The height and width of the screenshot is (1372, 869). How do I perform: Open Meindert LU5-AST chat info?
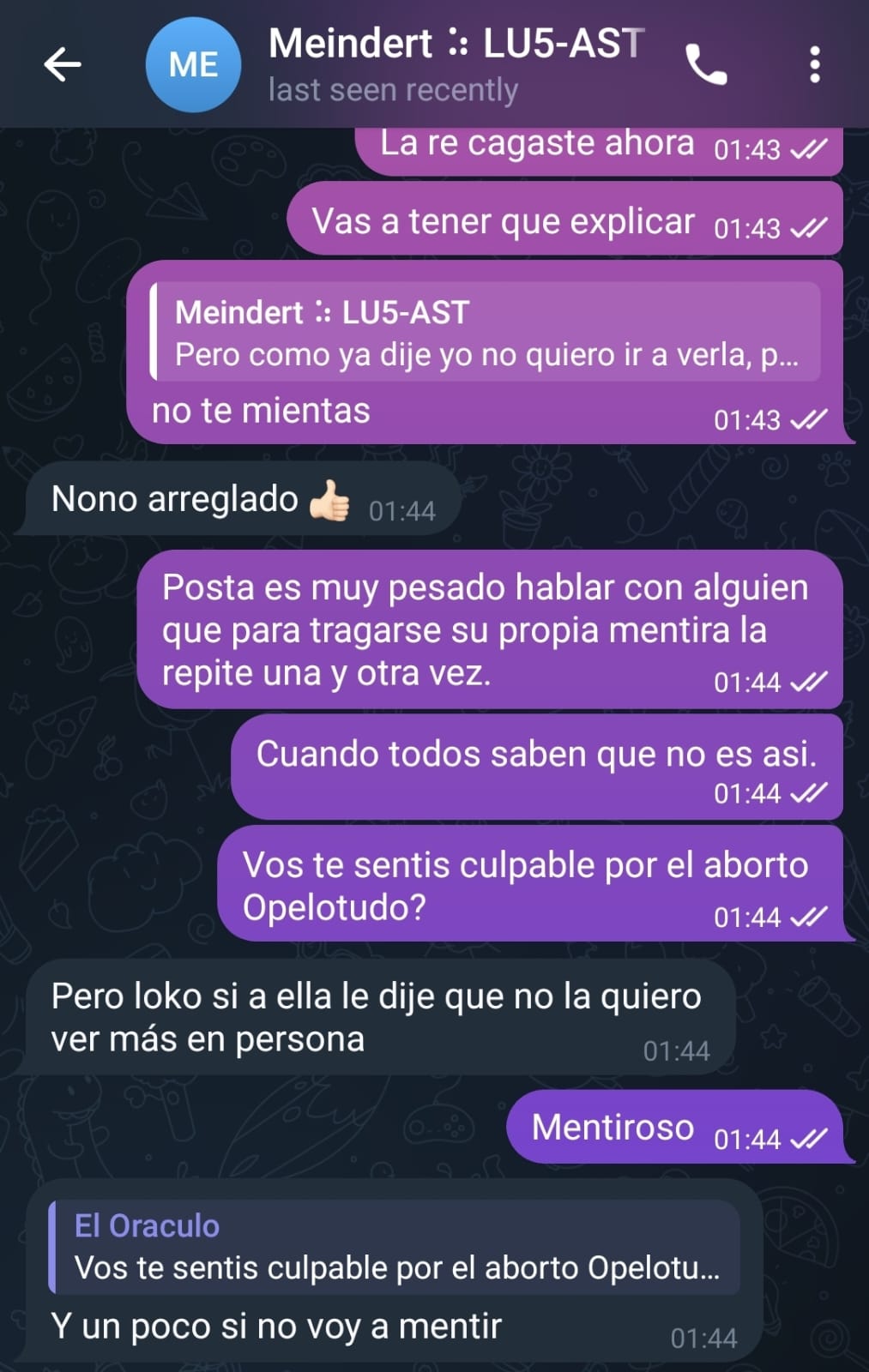point(455,64)
